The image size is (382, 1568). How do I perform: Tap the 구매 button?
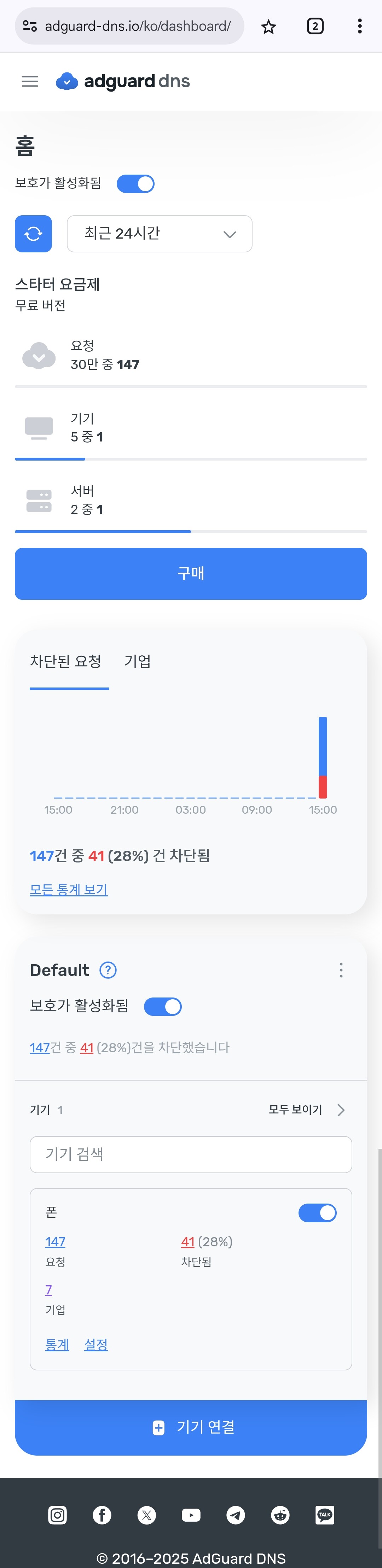coord(191,573)
